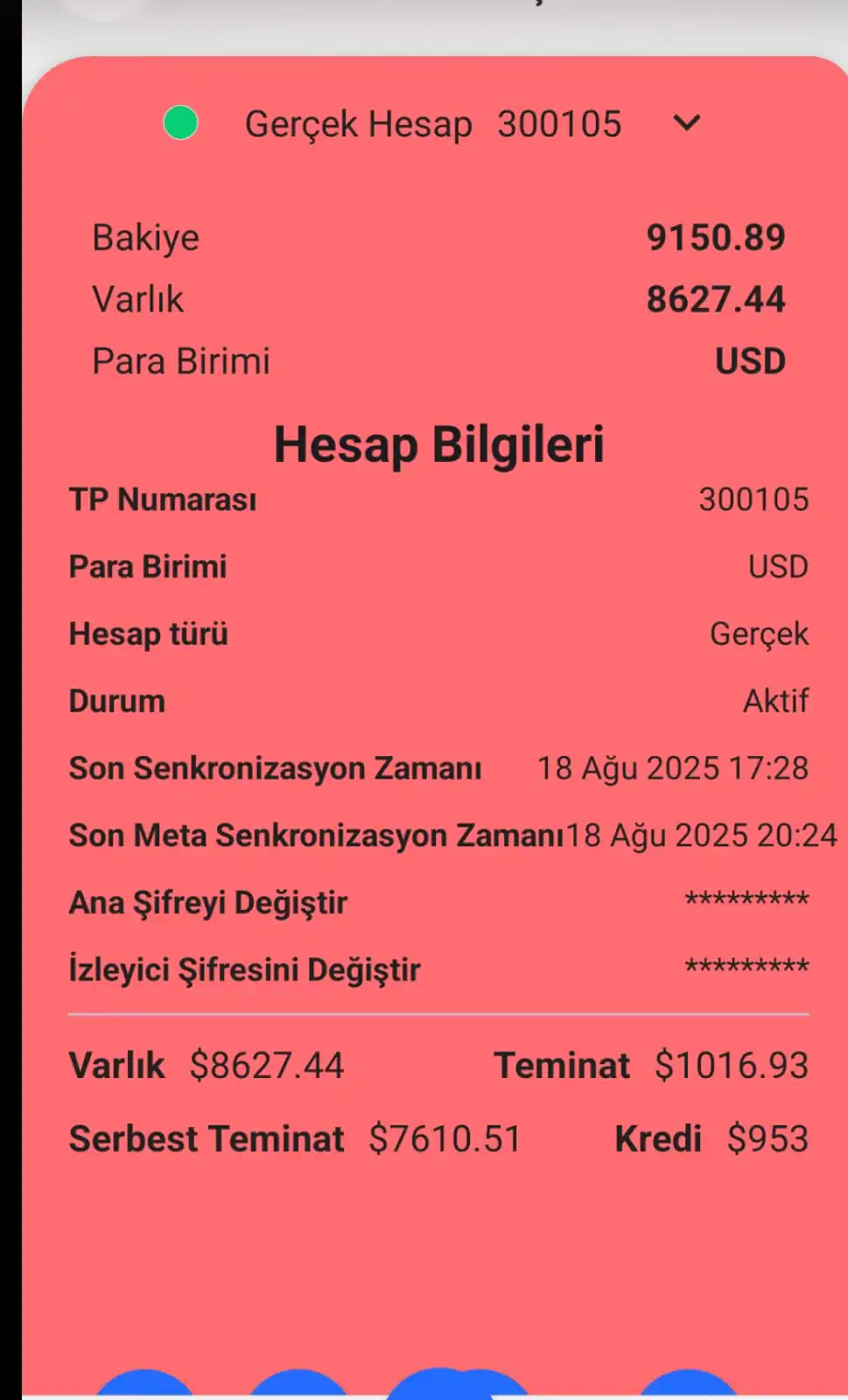Expand the Hesap Bilgileri section header
Viewport: 848px width, 1400px height.
(439, 444)
